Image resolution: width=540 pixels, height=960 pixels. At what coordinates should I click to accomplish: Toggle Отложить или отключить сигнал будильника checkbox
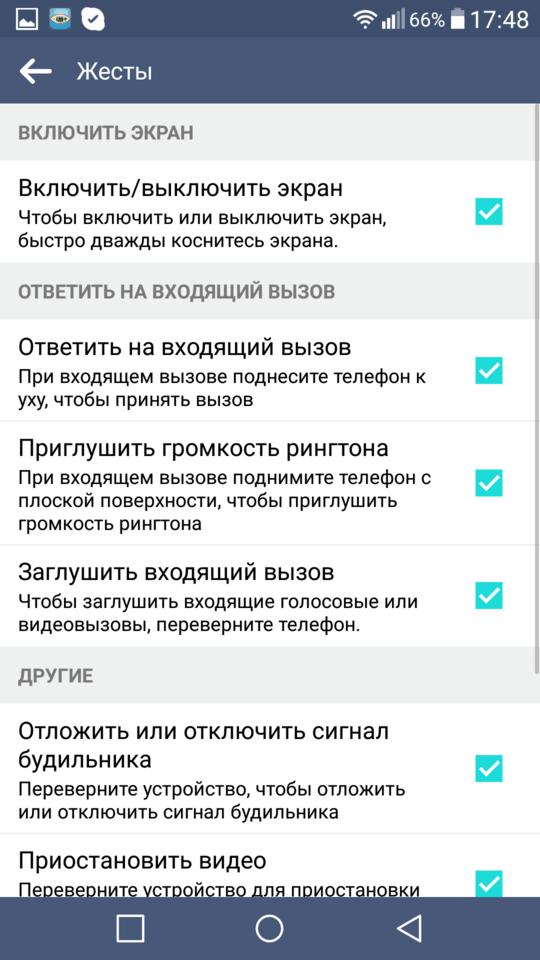pyautogui.click(x=489, y=768)
